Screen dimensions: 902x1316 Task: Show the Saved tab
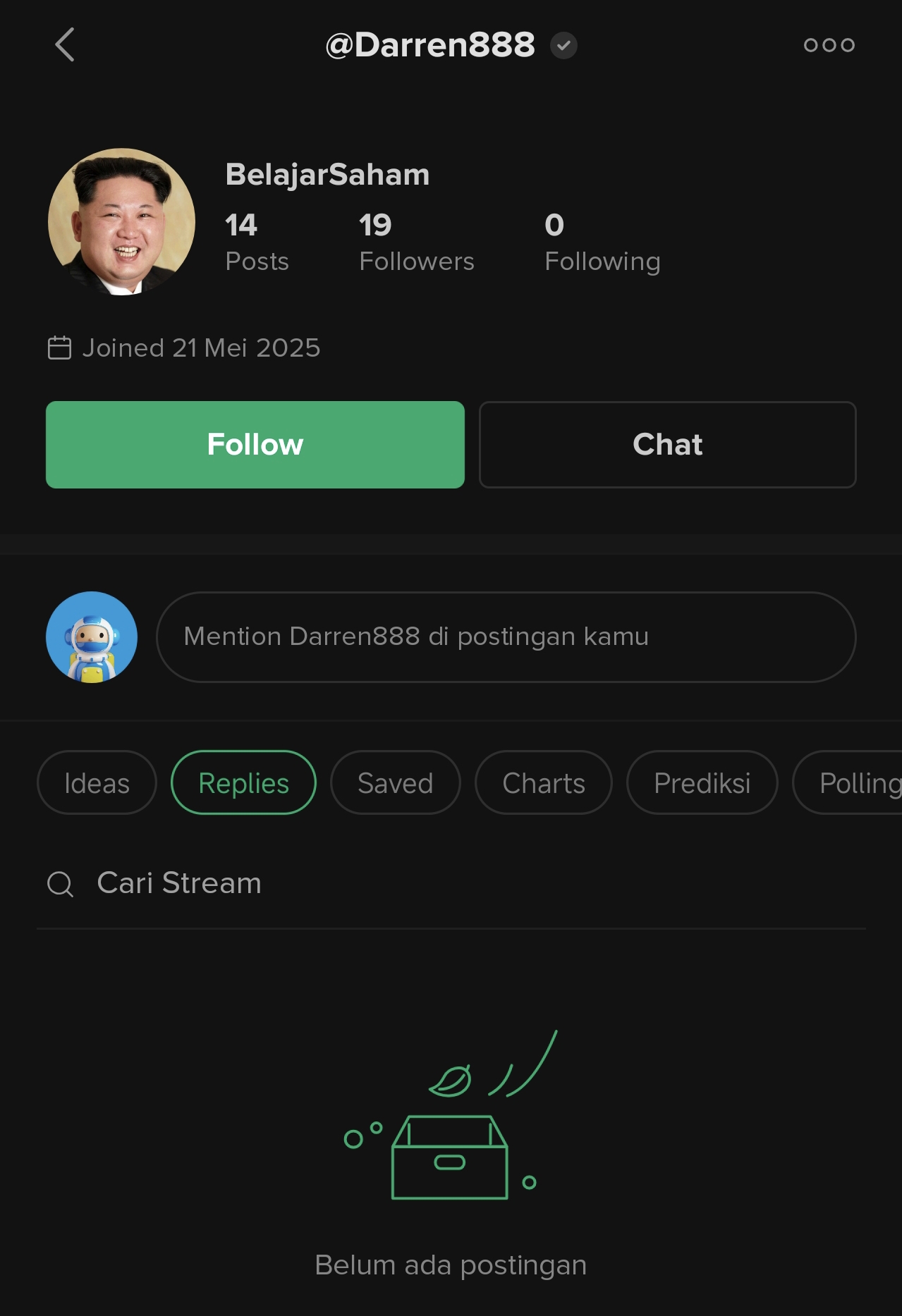tap(395, 783)
